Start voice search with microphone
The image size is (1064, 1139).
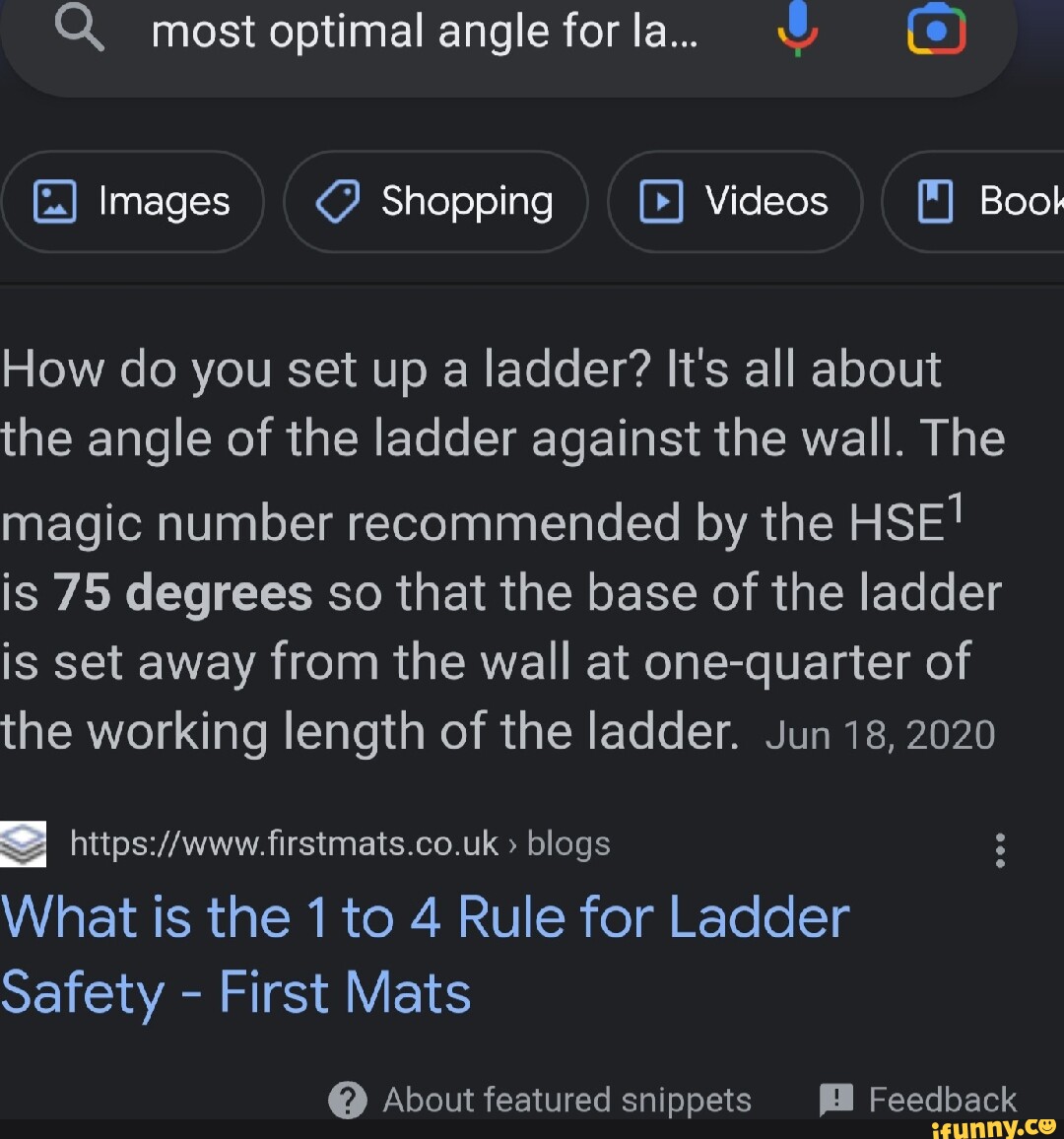[797, 30]
